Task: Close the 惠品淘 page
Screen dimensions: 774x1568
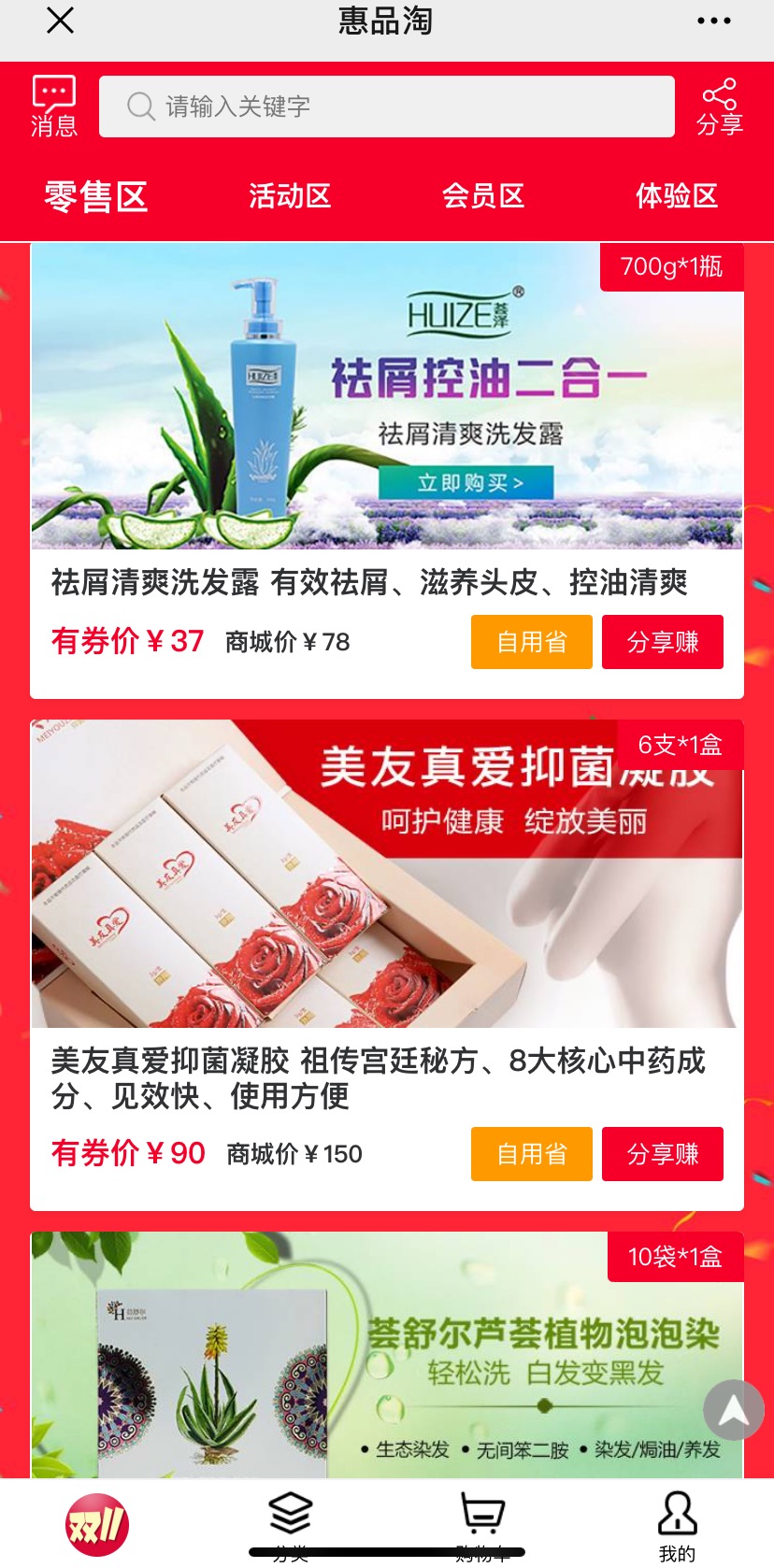Action: 60,21
